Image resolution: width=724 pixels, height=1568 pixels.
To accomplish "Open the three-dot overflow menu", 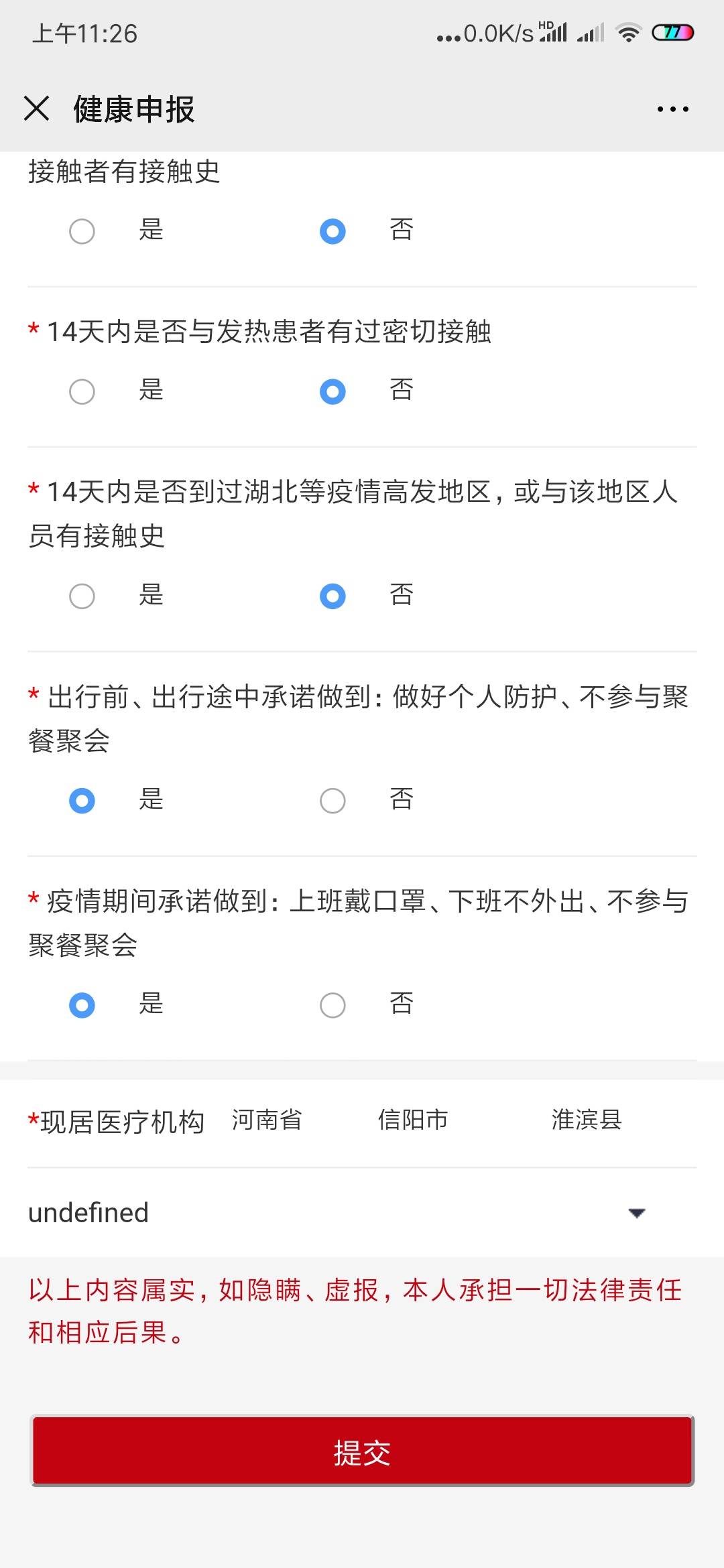I will [x=672, y=109].
